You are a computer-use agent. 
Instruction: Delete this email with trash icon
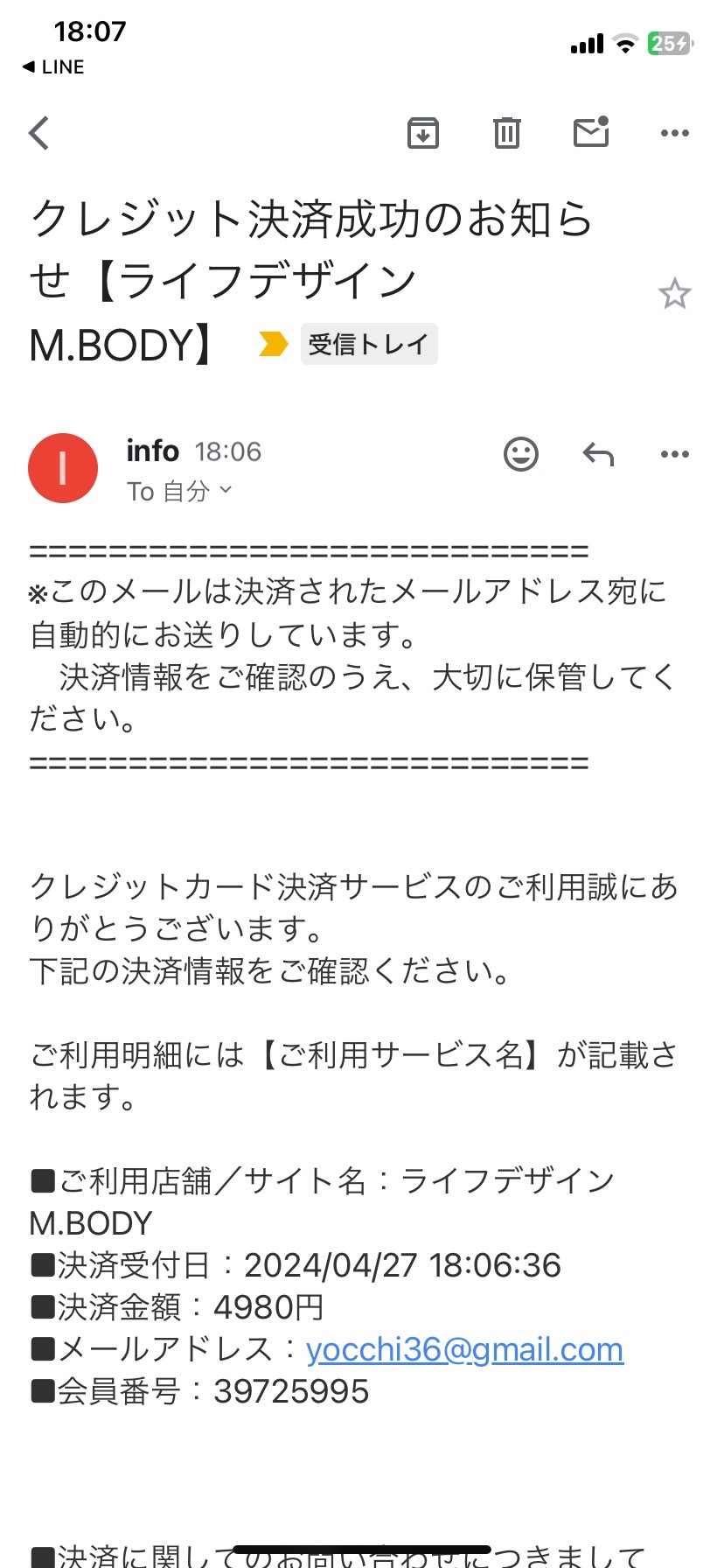click(x=507, y=133)
